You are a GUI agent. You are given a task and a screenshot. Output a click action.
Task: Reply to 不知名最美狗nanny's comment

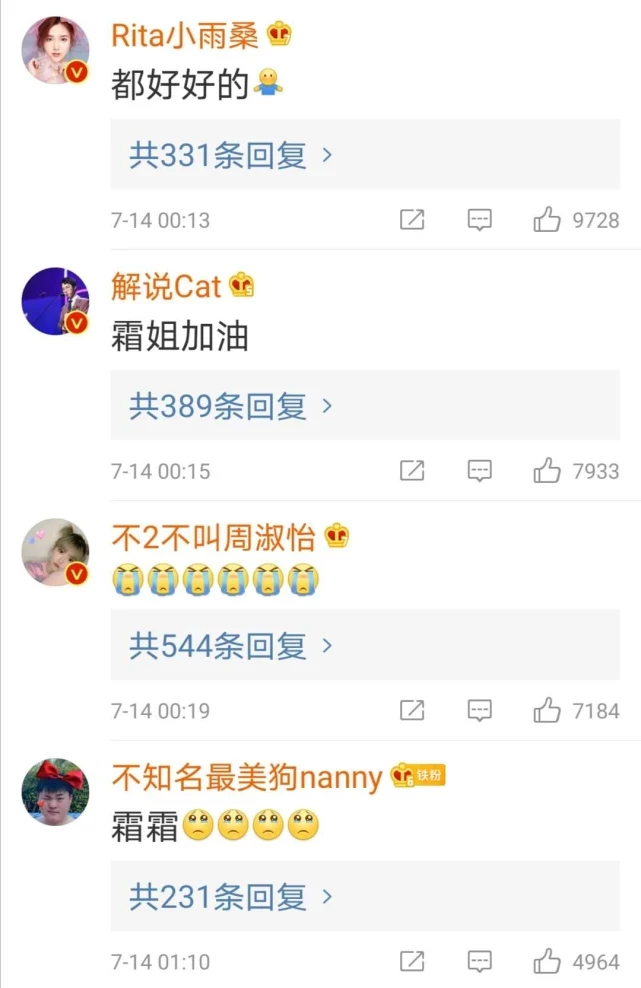click(x=480, y=961)
